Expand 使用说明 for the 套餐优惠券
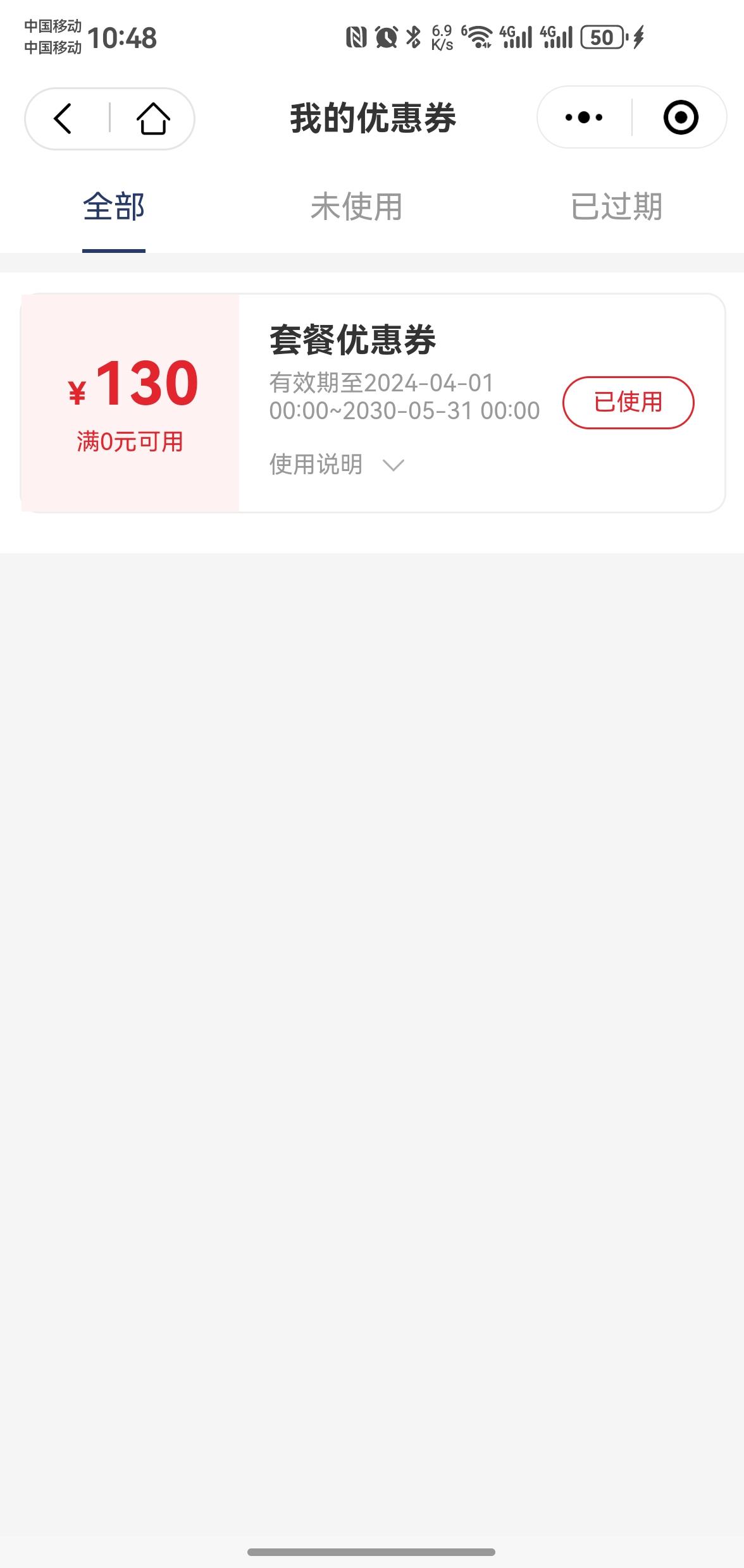This screenshot has height=1568, width=744. coord(336,465)
